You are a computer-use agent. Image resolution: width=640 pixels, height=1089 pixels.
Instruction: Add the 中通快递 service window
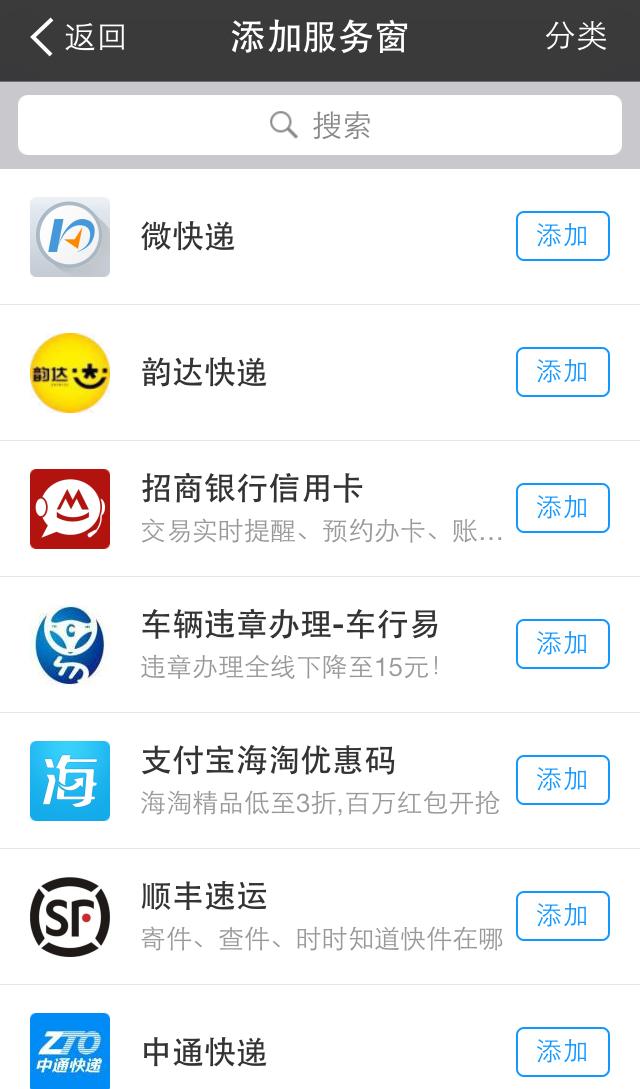[x=562, y=1052]
